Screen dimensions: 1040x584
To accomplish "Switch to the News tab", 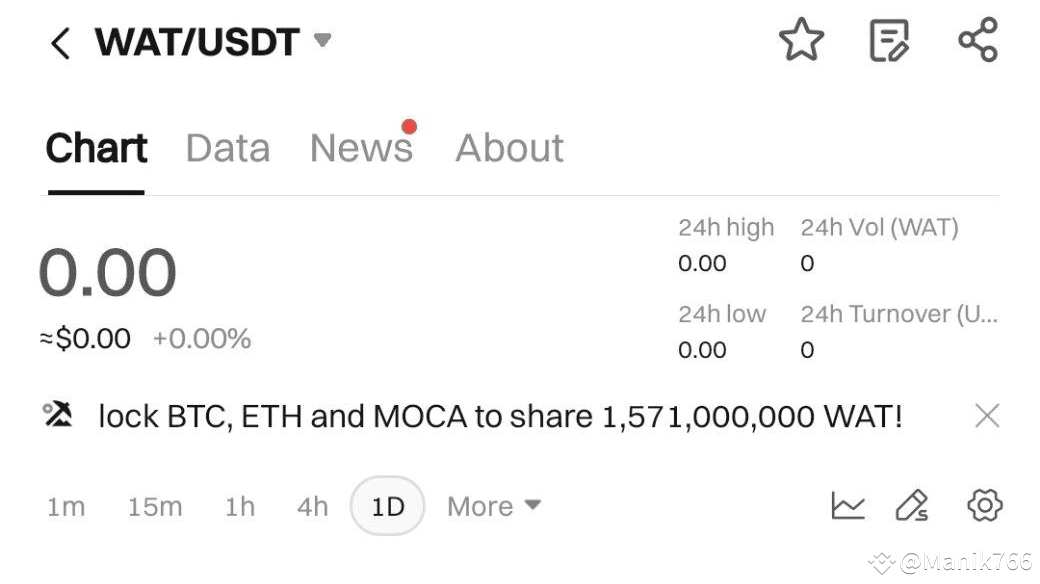I will pyautogui.click(x=361, y=149).
